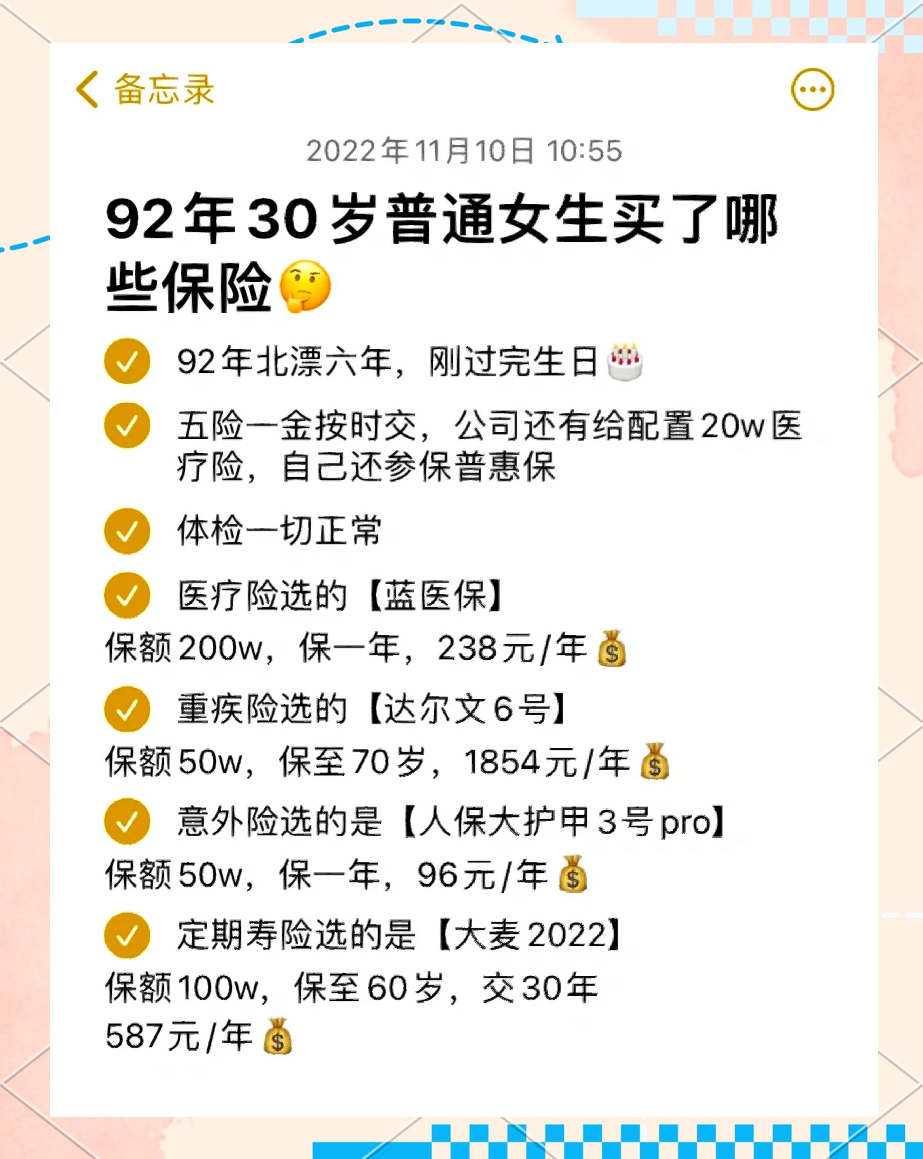The image size is (923, 1159).
Task: Tap the note title 92年30岁普通女生买了哪些保险
Action: pos(440,246)
